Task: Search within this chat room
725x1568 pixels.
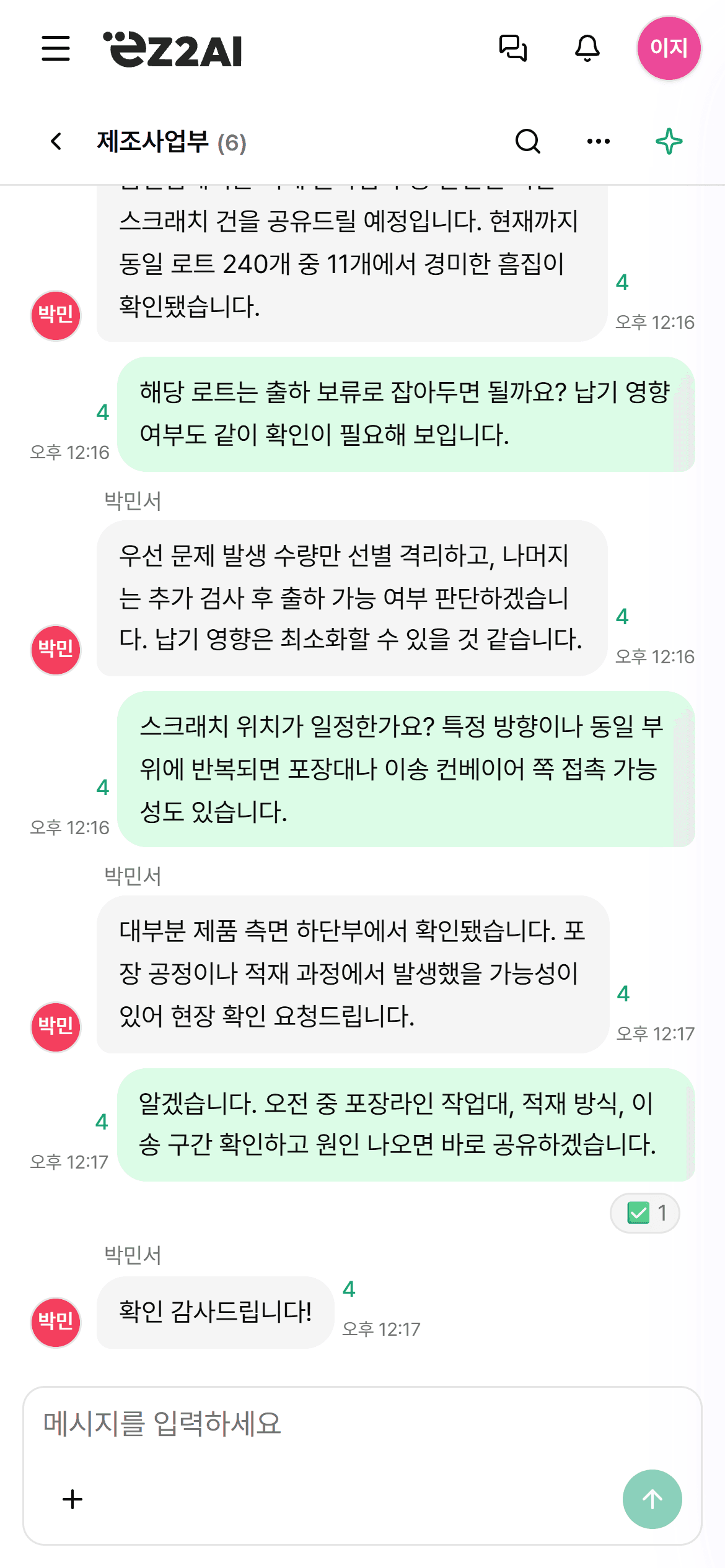Action: [528, 141]
